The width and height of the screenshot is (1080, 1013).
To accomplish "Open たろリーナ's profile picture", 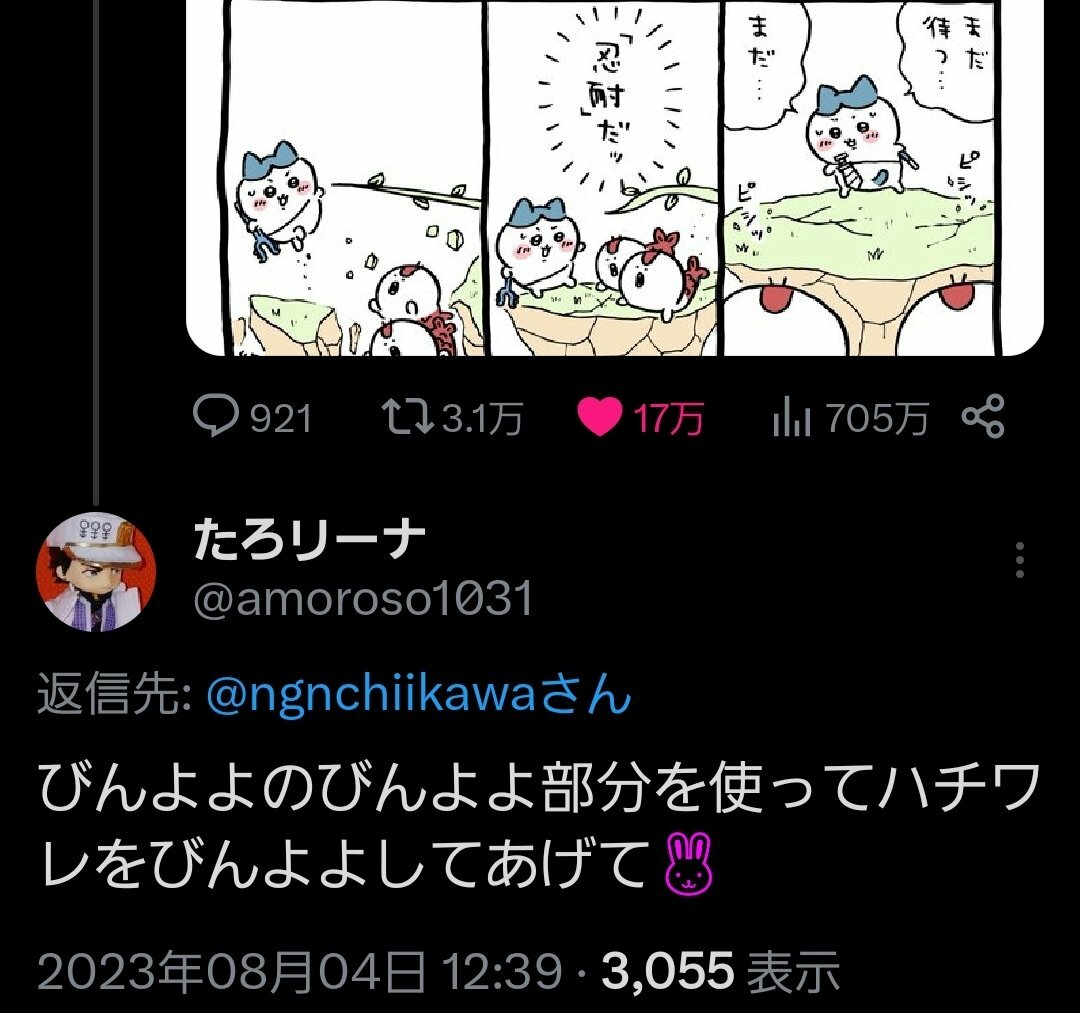I will (x=97, y=573).
